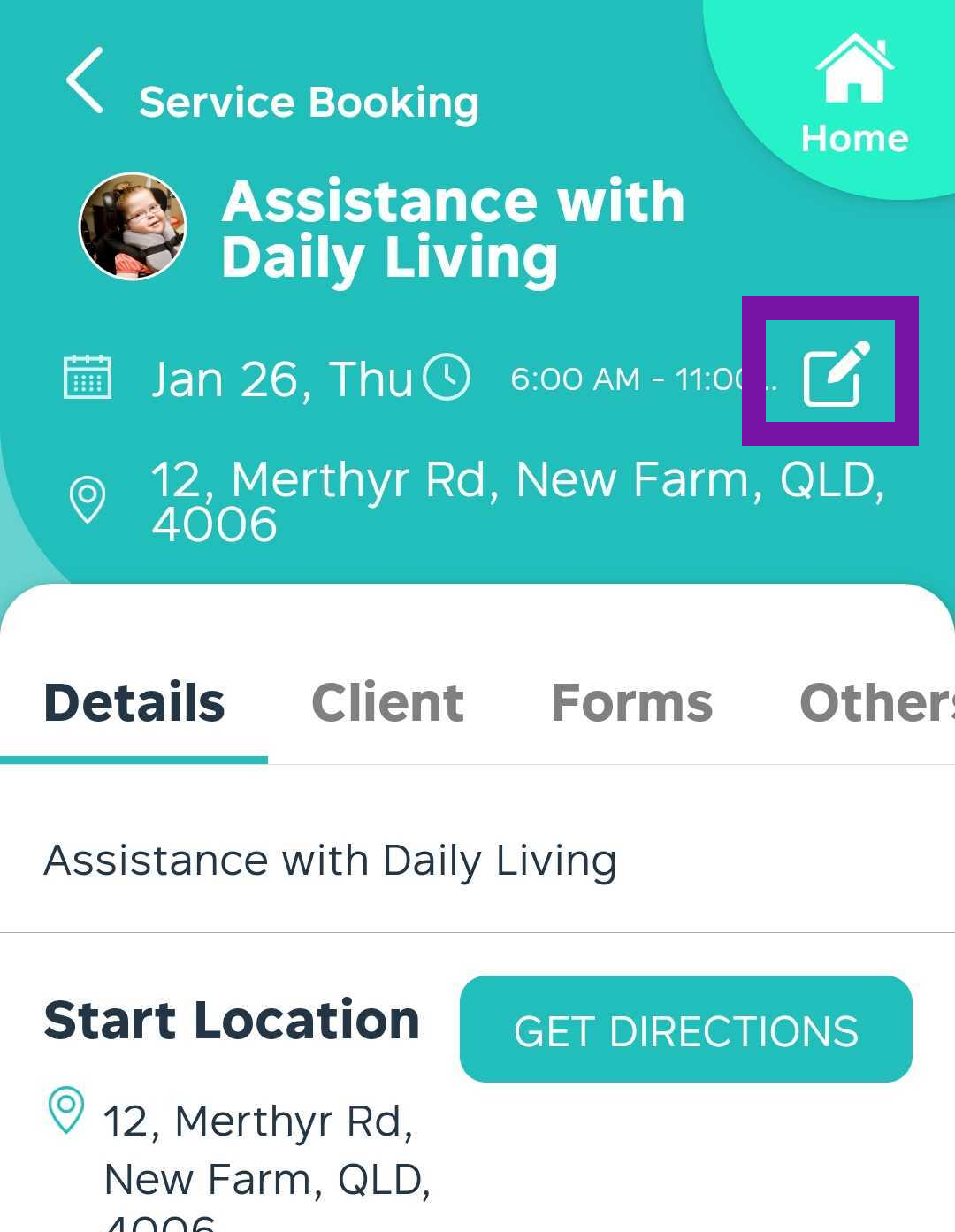
Task: Select the Details tab
Action: pos(134,703)
